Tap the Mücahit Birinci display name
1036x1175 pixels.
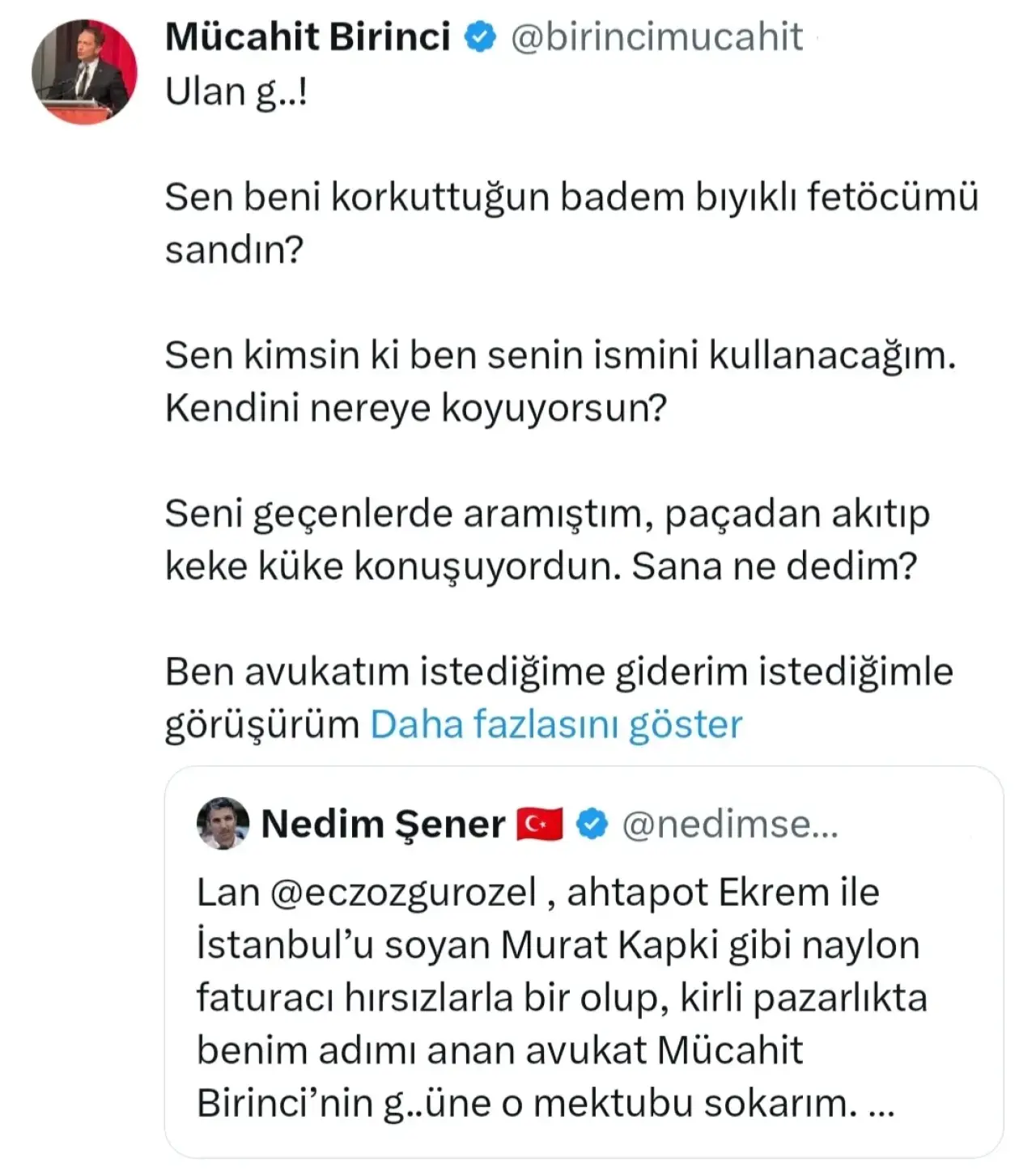(x=308, y=37)
